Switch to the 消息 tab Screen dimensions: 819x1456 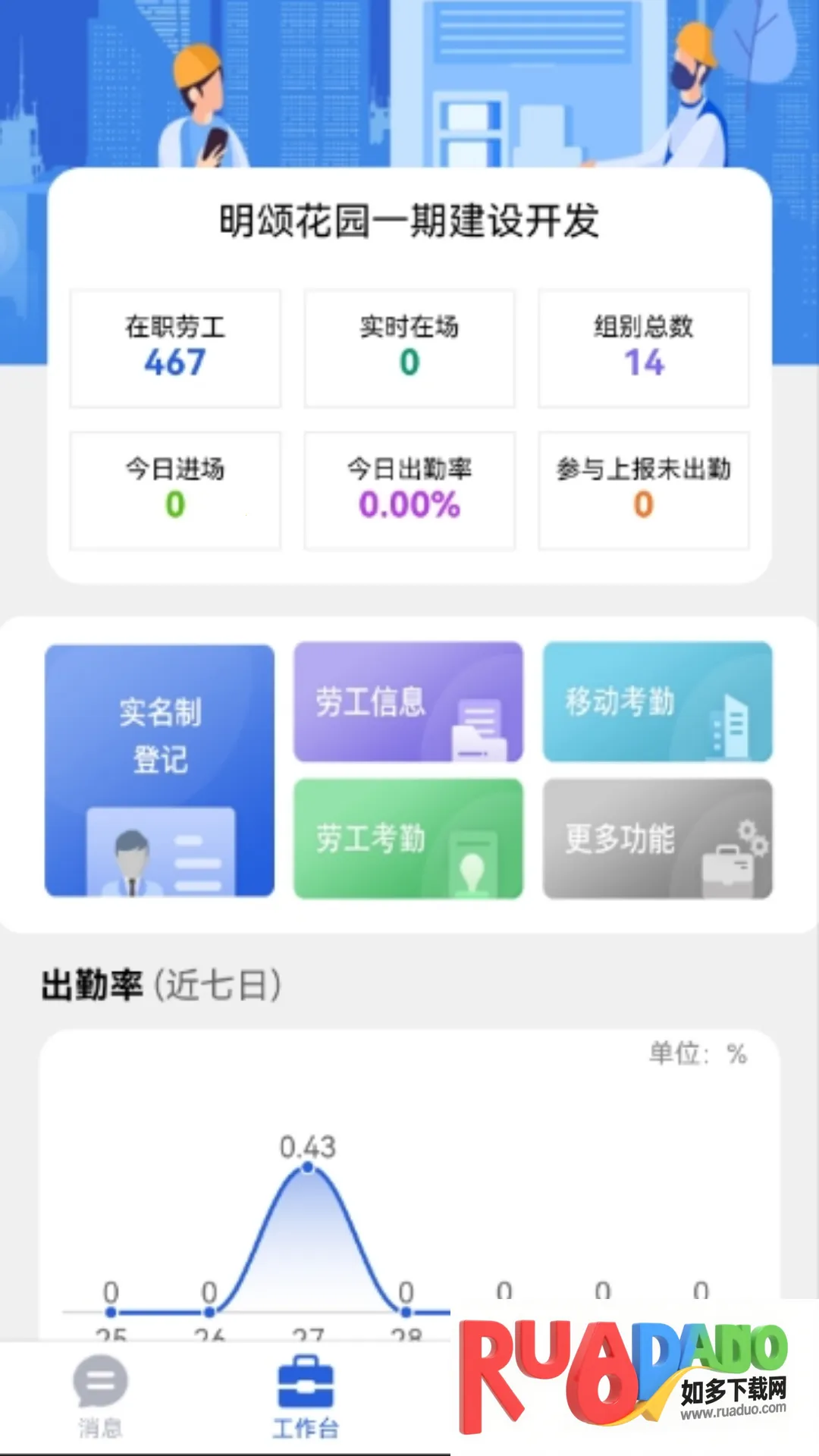point(100,1398)
